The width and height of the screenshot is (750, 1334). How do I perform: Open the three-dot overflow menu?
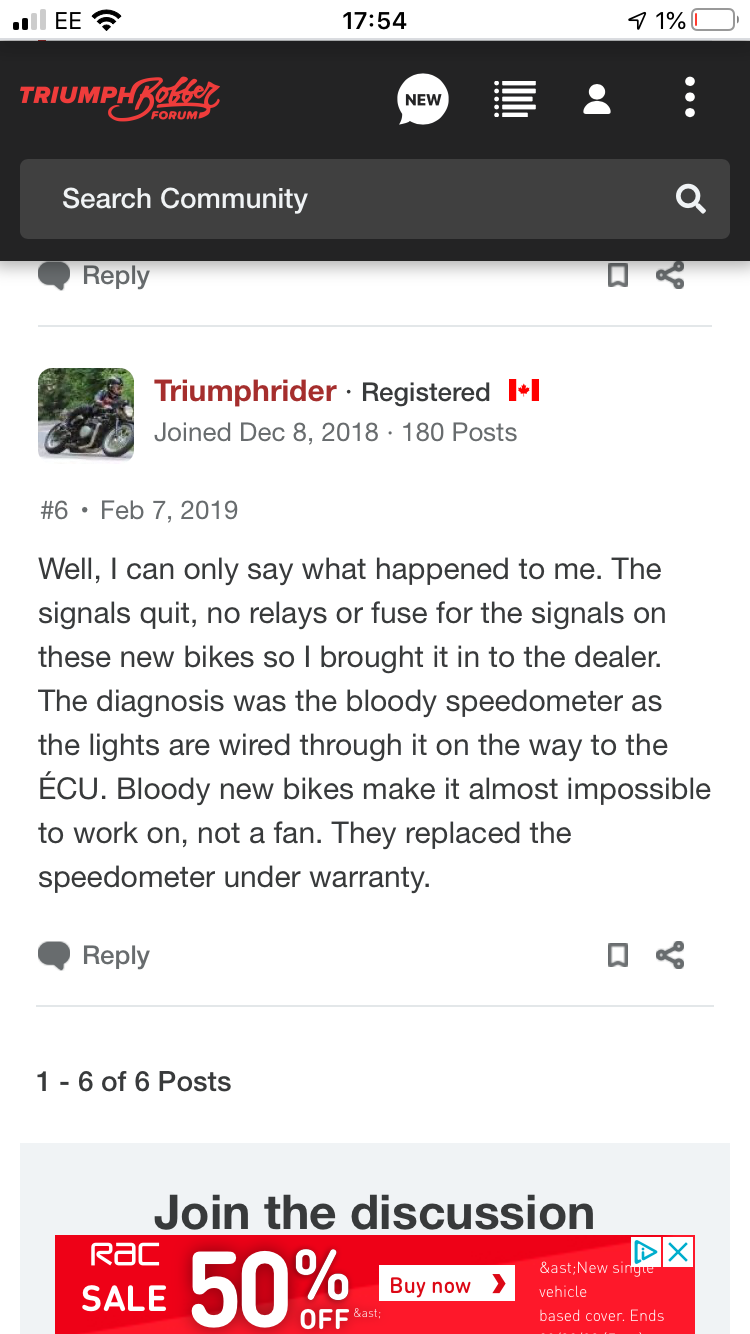coord(689,99)
